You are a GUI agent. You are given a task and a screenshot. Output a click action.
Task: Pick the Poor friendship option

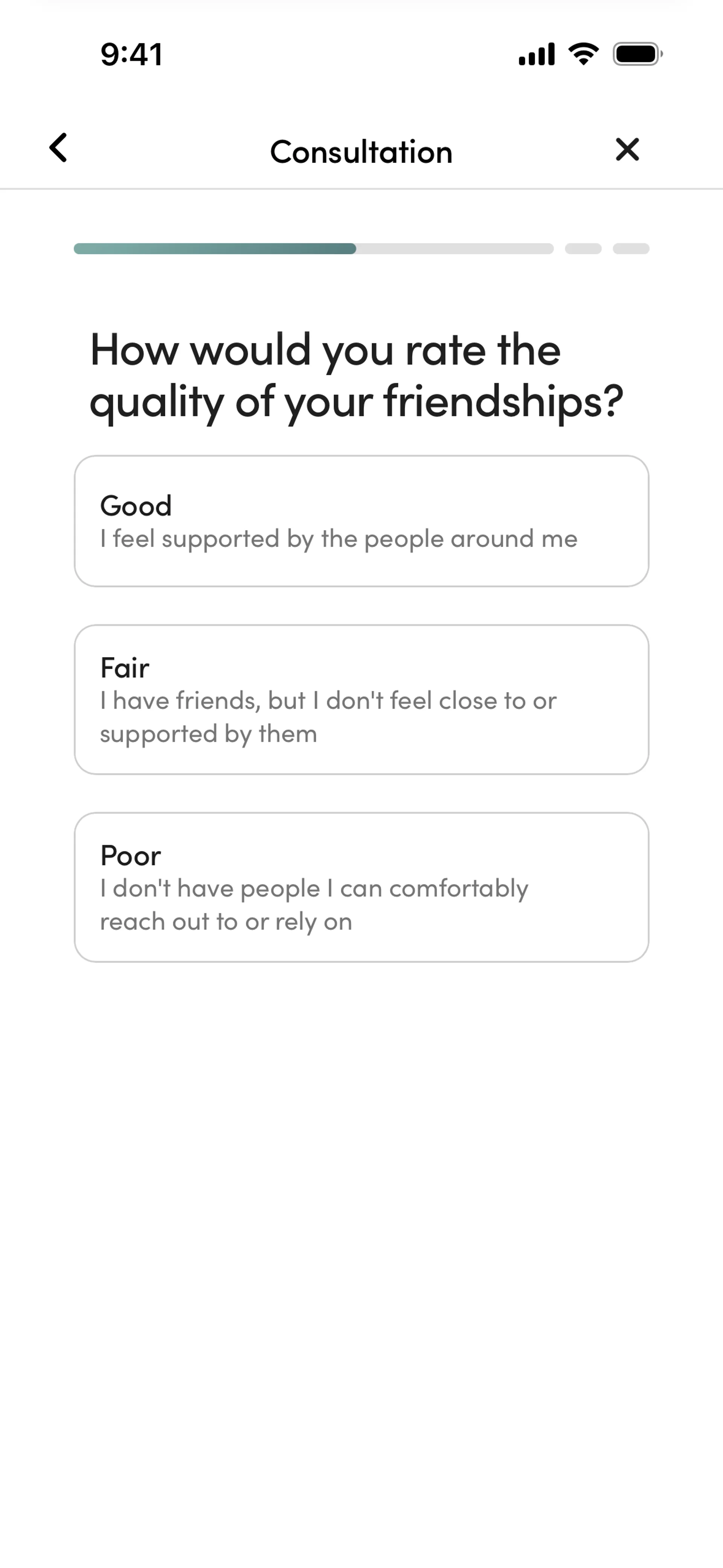coord(361,887)
